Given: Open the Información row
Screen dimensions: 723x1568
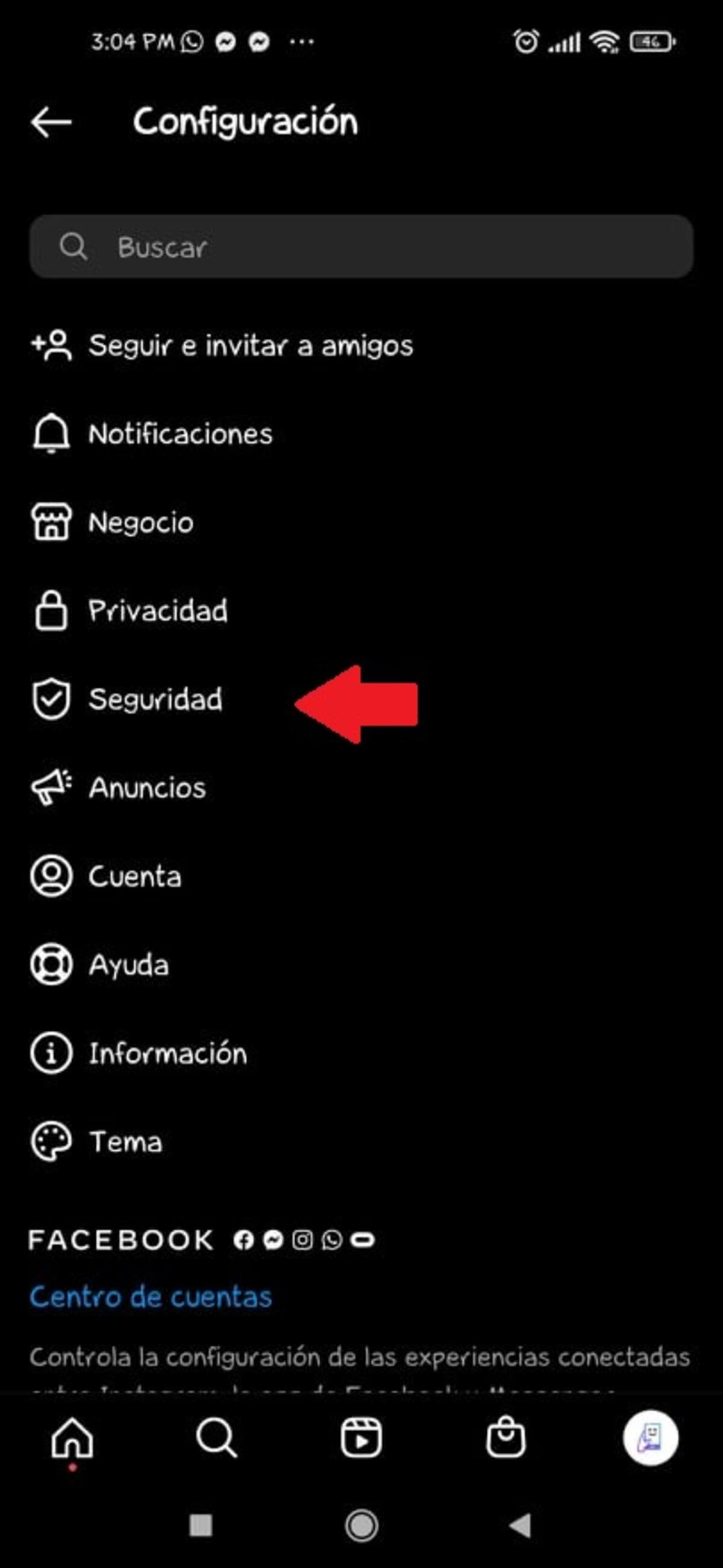Looking at the screenshot, I should pos(361,1053).
